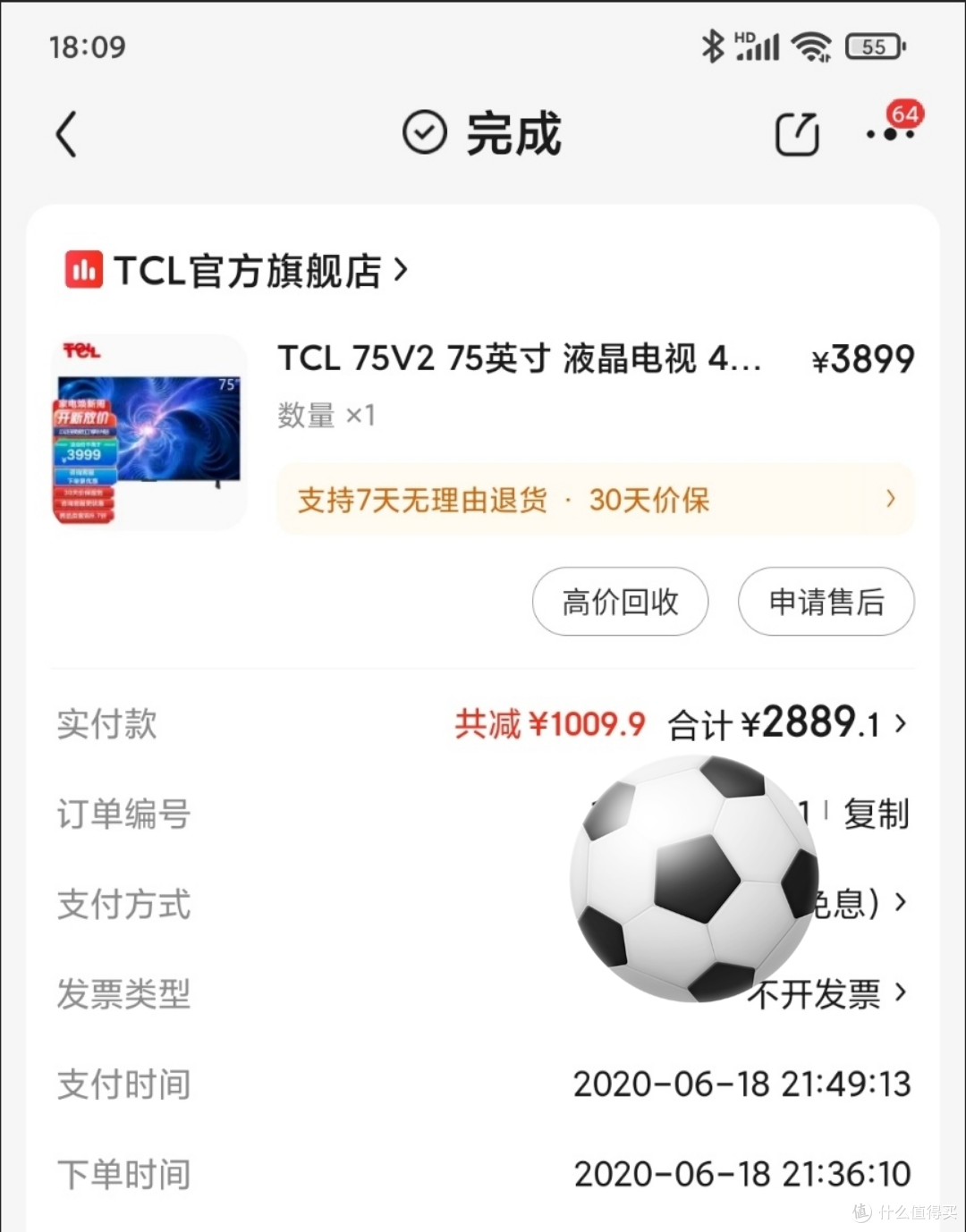
Task: Expand the 支付方式 payment details row
Action: click(900, 903)
